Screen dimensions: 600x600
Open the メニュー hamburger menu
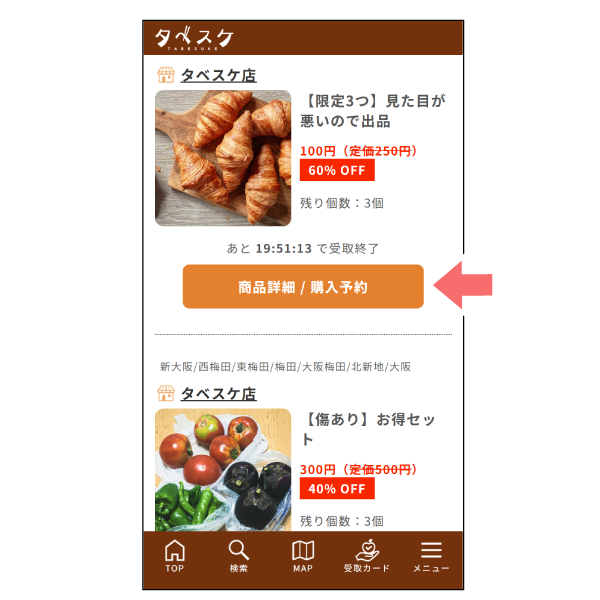pos(431,557)
